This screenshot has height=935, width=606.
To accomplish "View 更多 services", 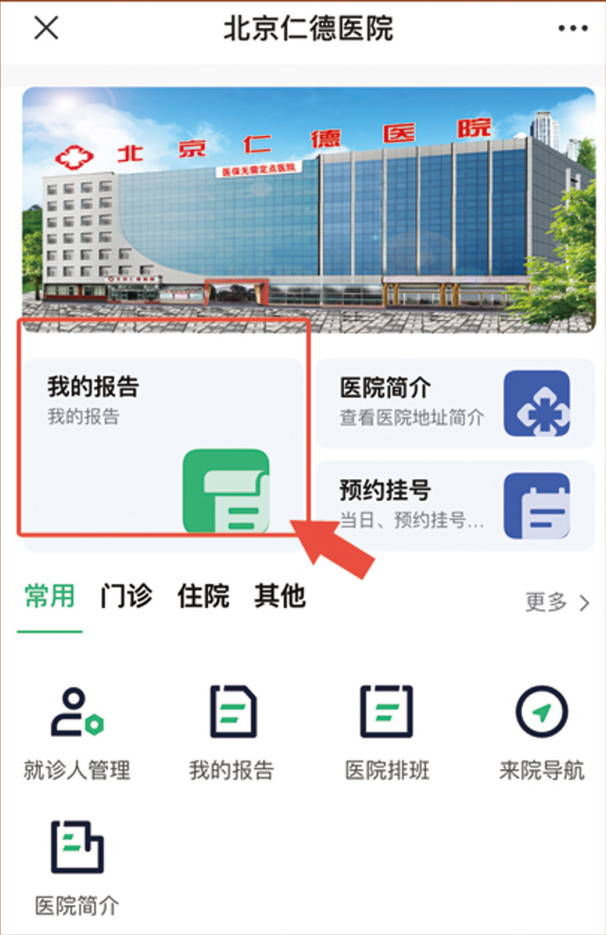I will click(558, 602).
